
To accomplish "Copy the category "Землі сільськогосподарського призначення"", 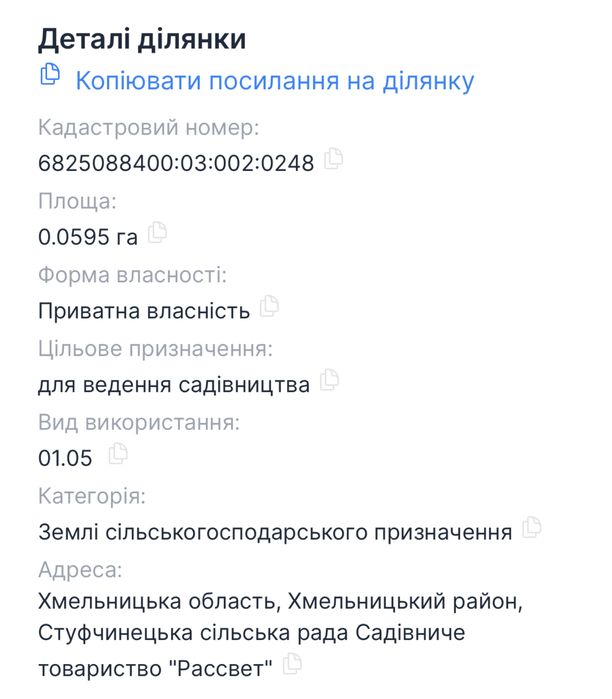I will click(x=532, y=528).
